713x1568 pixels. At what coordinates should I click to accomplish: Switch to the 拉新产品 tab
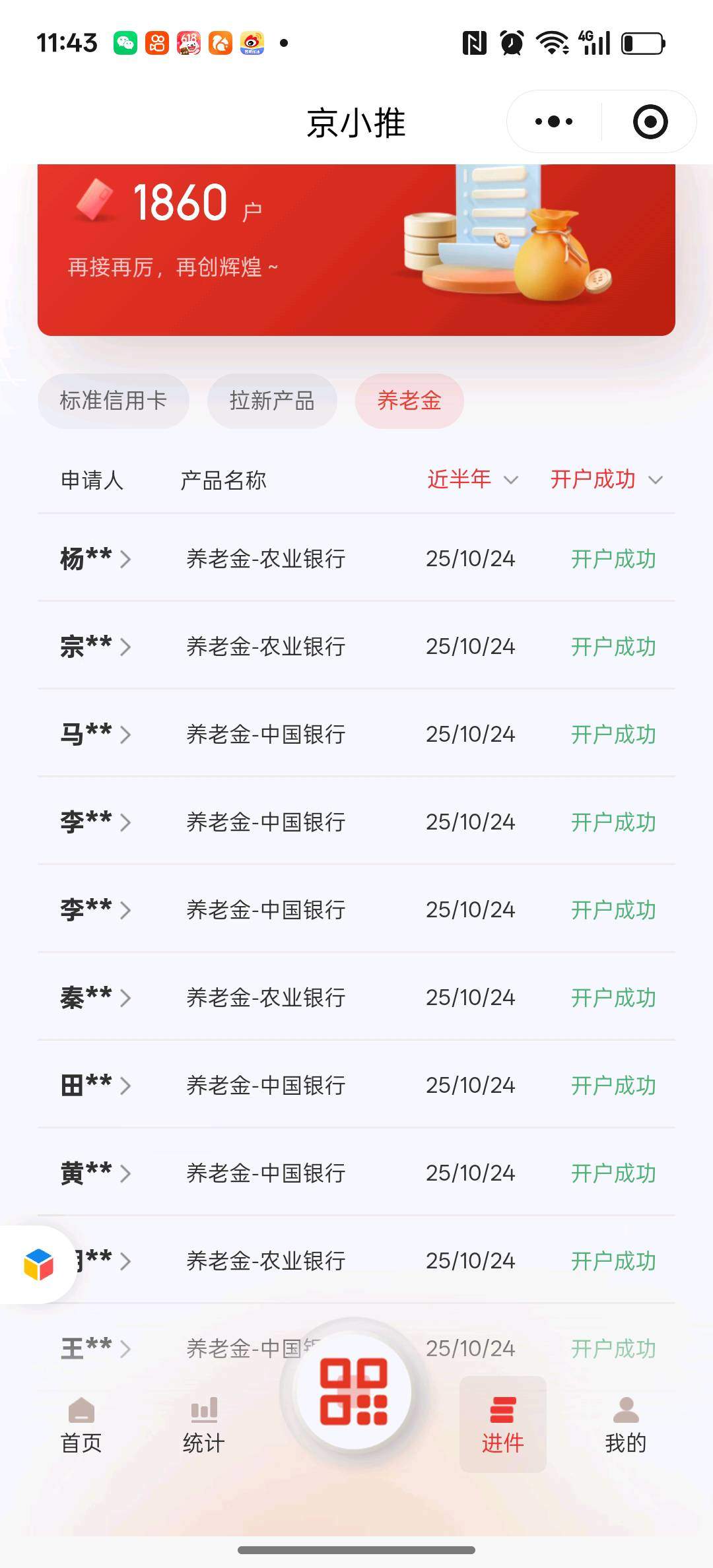(x=272, y=401)
